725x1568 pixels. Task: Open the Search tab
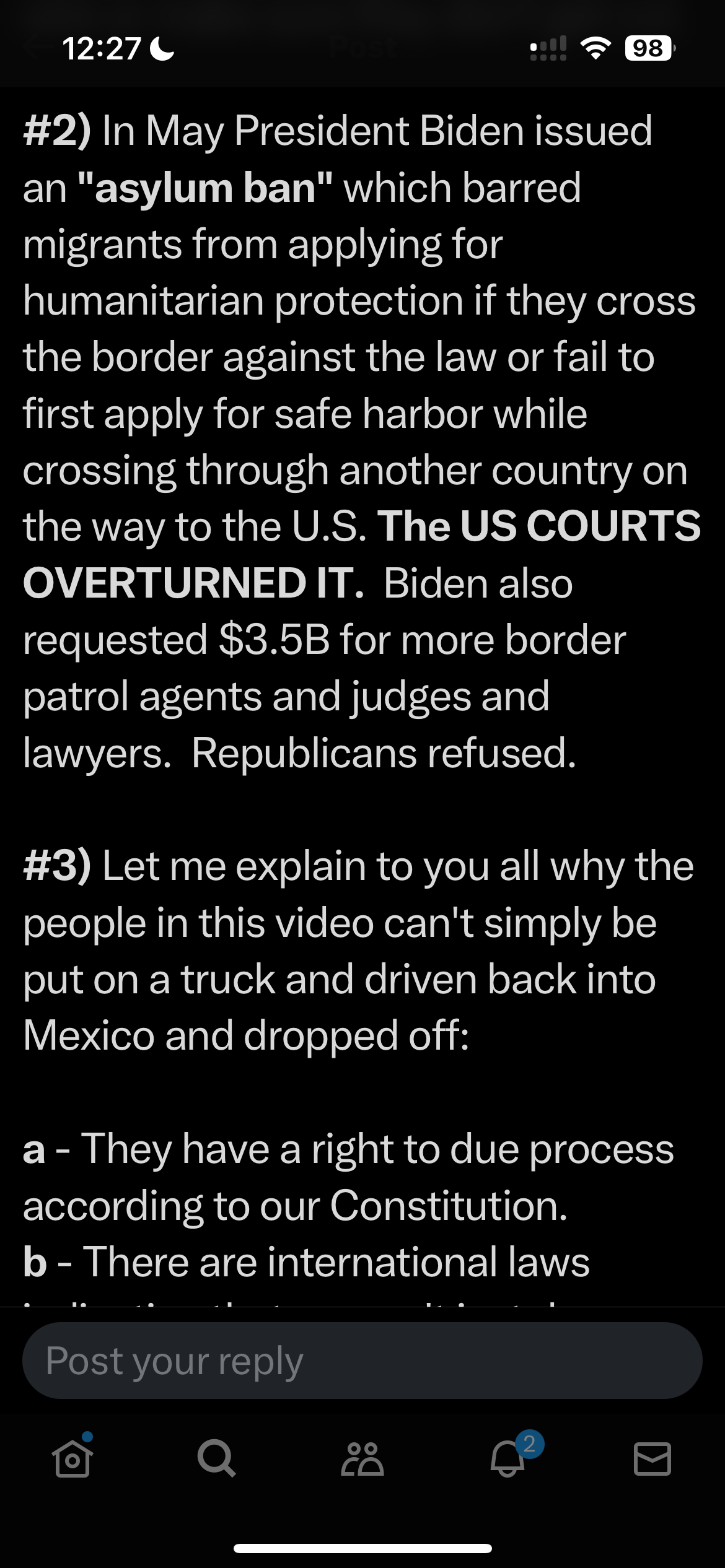click(216, 1458)
